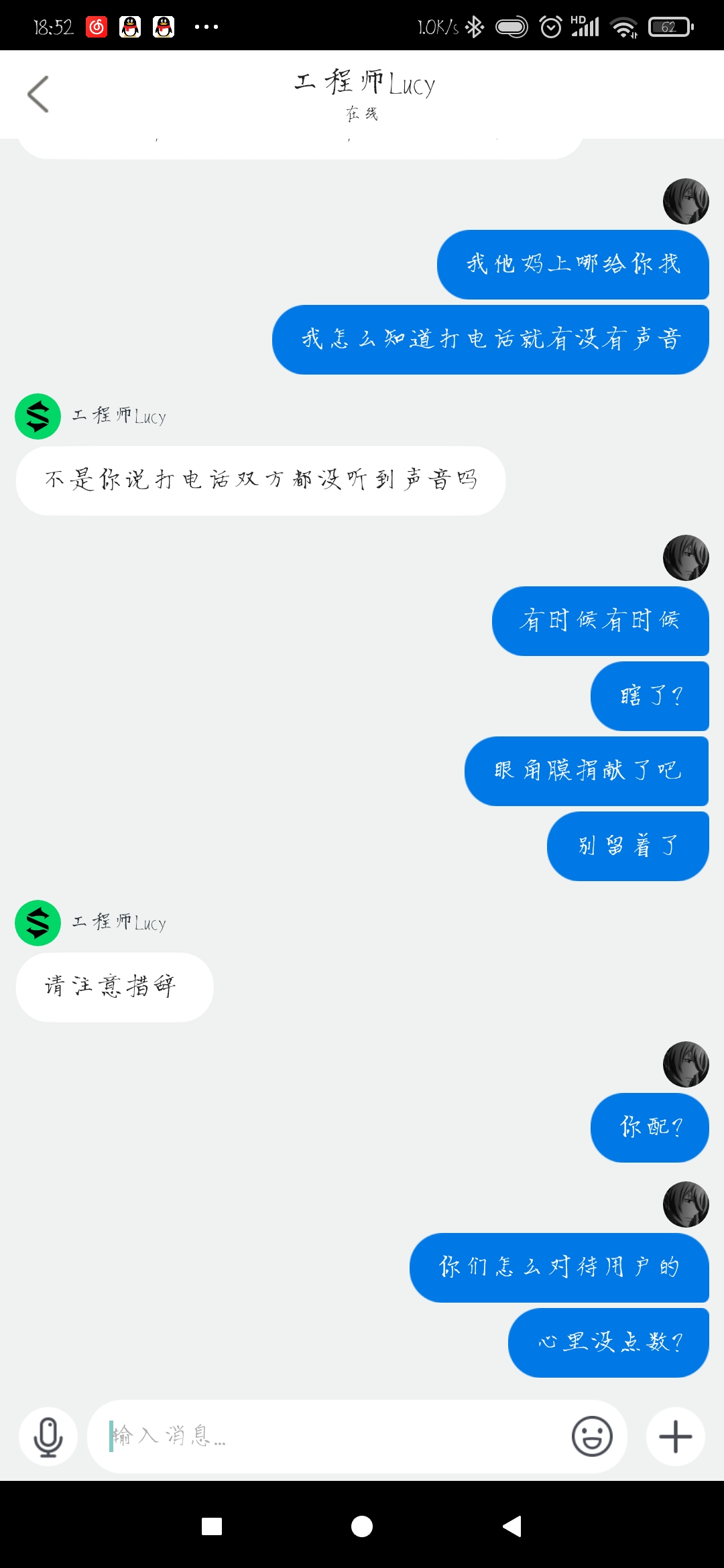Tap the microphone voice input button
The height and width of the screenshot is (1568, 724).
tap(48, 1437)
